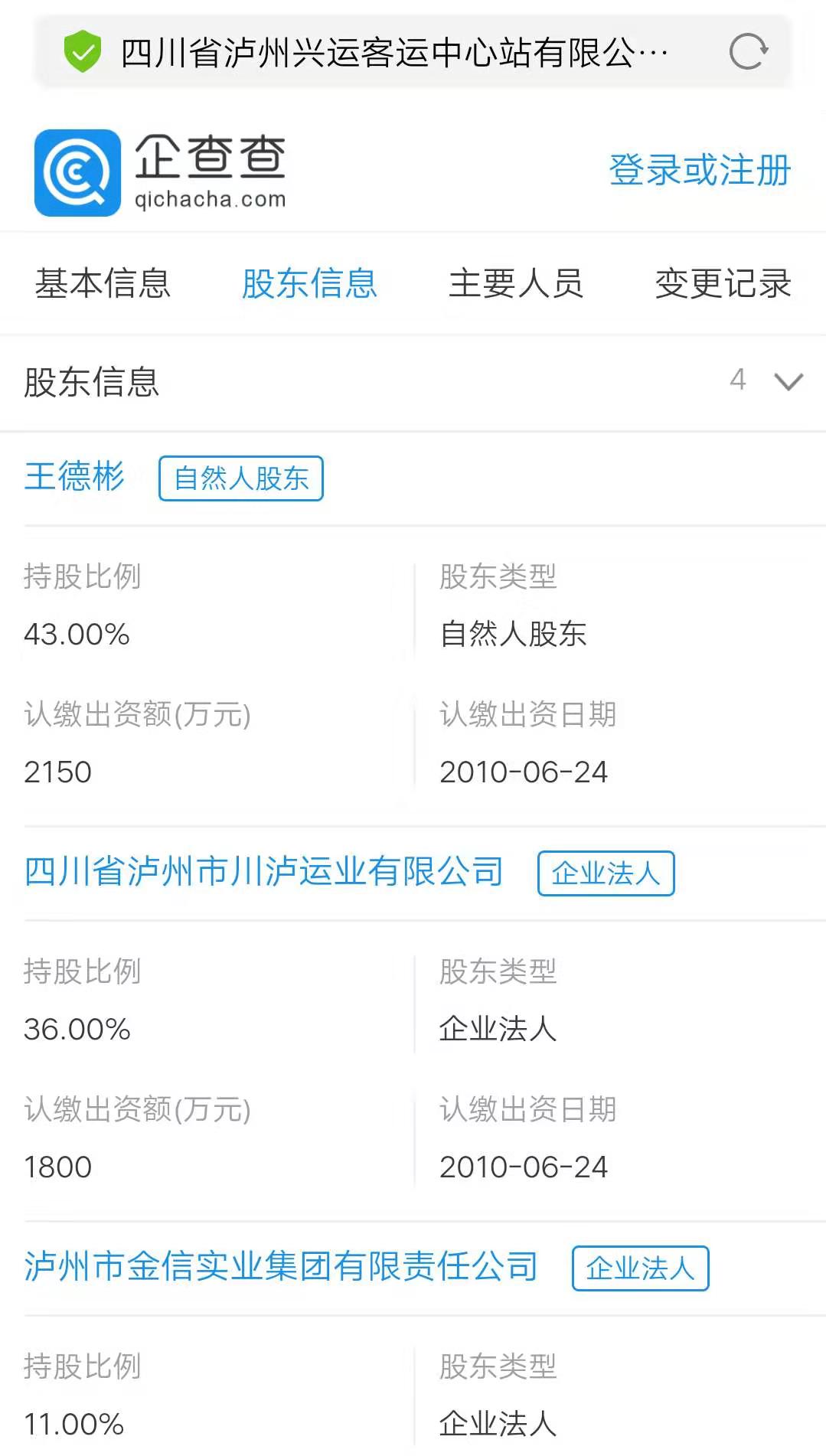Tap the 企查查 logo to go home
The width and height of the screenshot is (826, 1456).
[x=160, y=172]
